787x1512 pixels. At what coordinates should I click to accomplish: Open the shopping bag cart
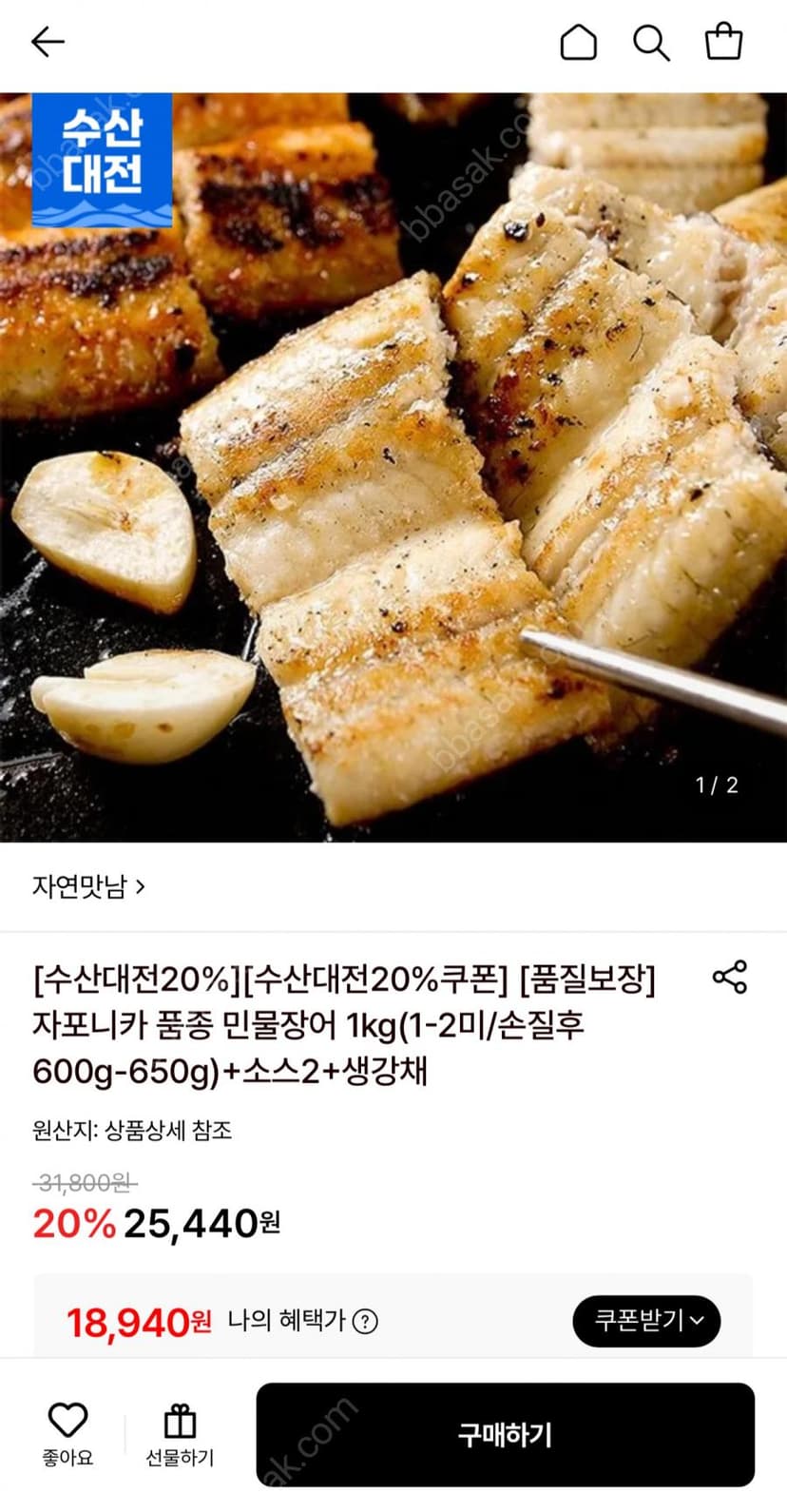coord(723,42)
